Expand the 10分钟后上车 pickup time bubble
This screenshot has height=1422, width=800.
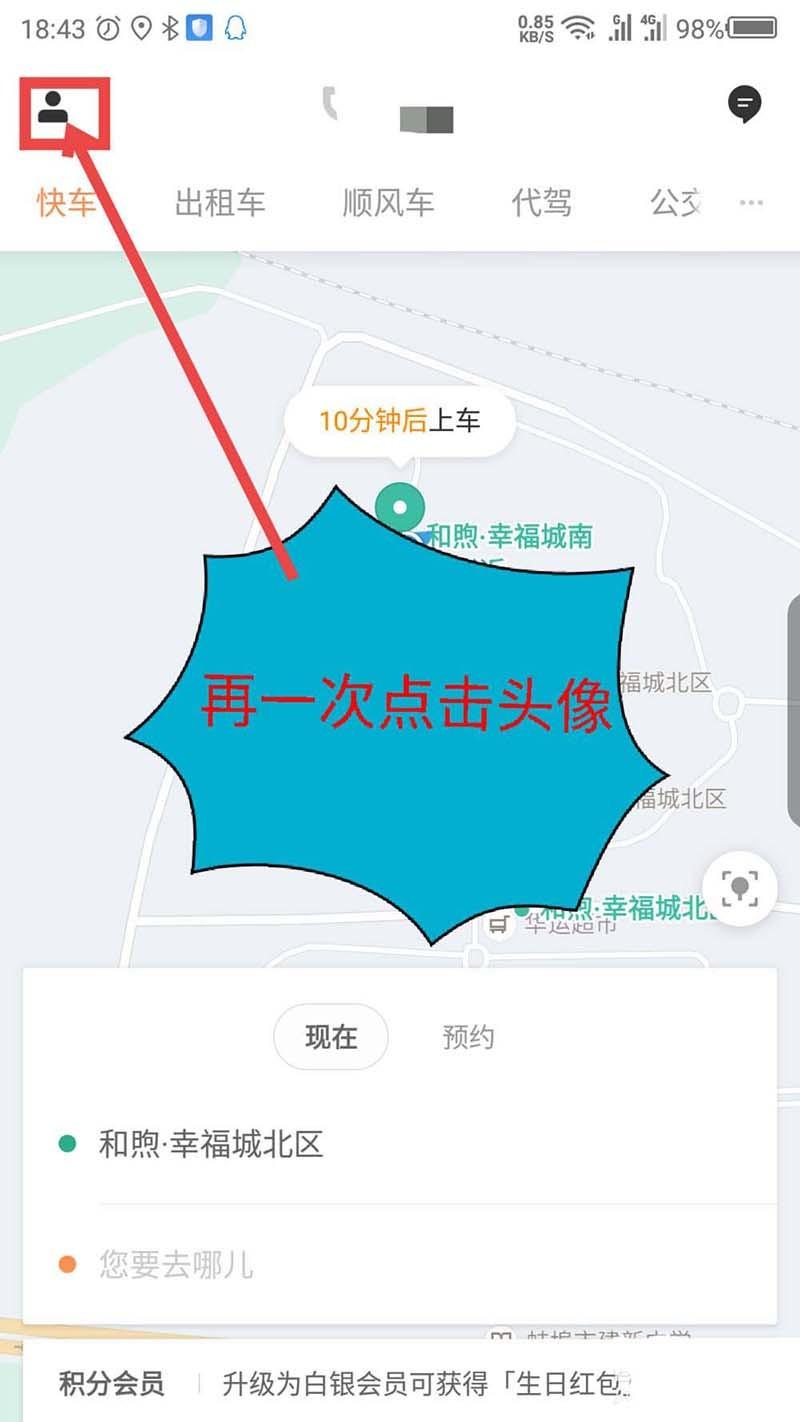(x=400, y=421)
